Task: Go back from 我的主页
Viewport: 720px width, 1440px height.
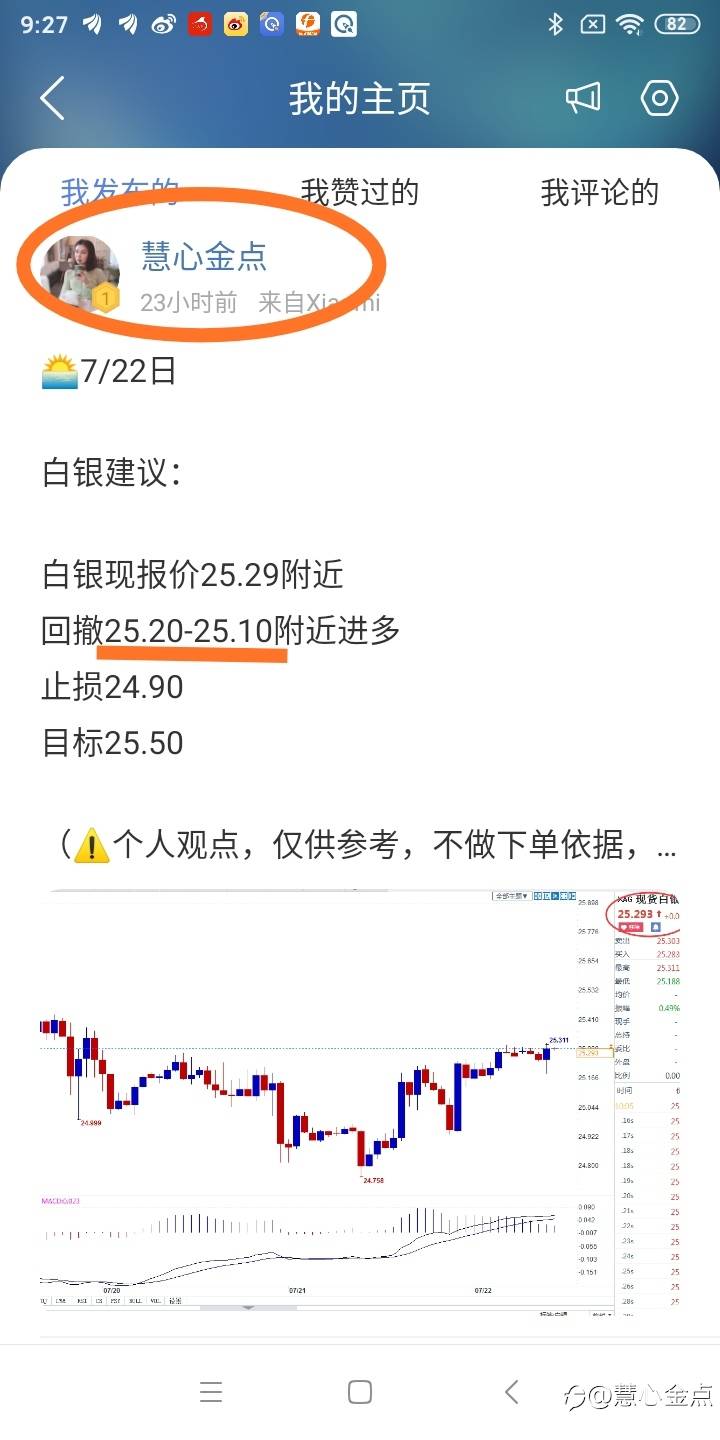Action: [52, 98]
